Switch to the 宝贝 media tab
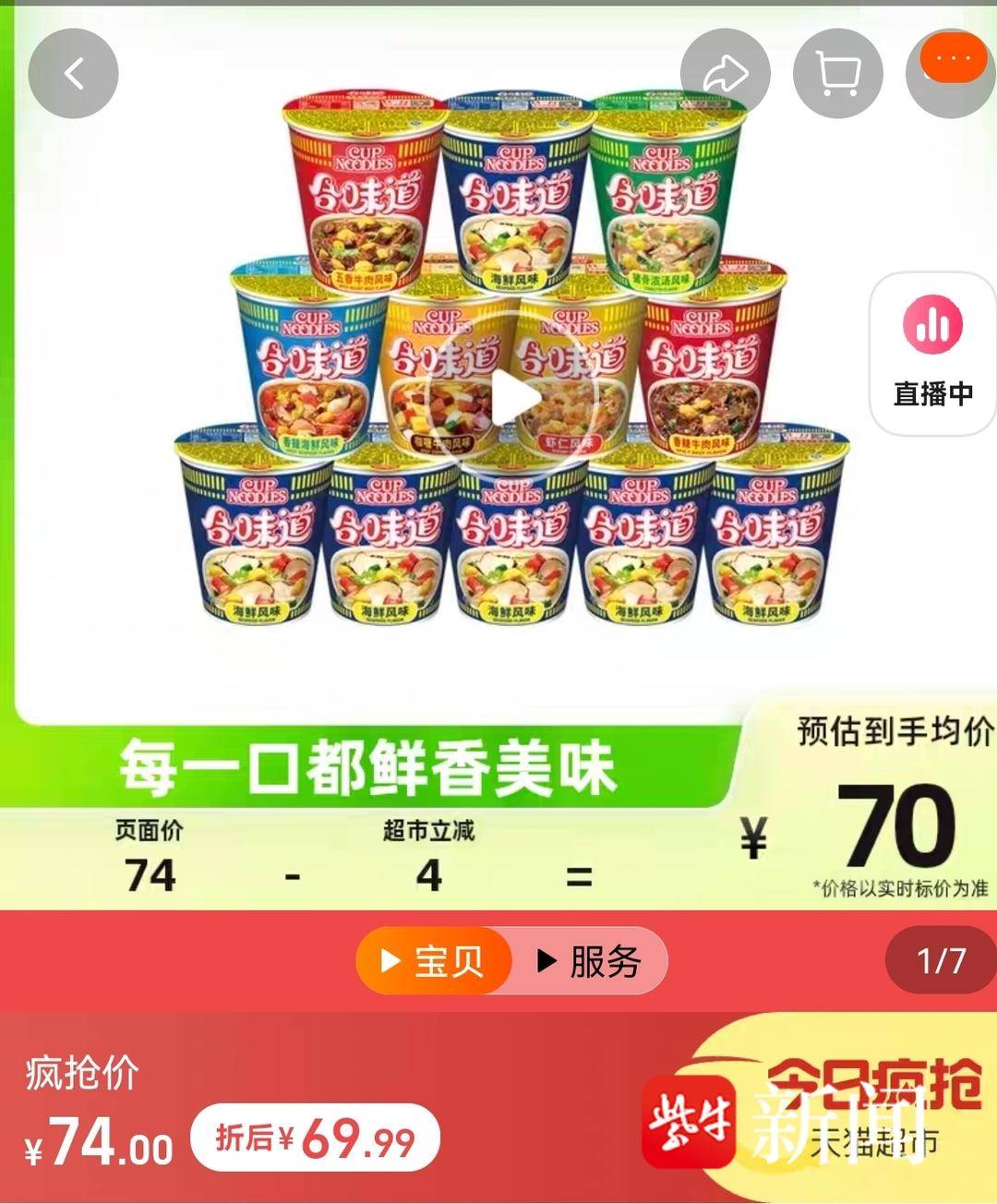This screenshot has width=997, height=1204. coord(434,961)
